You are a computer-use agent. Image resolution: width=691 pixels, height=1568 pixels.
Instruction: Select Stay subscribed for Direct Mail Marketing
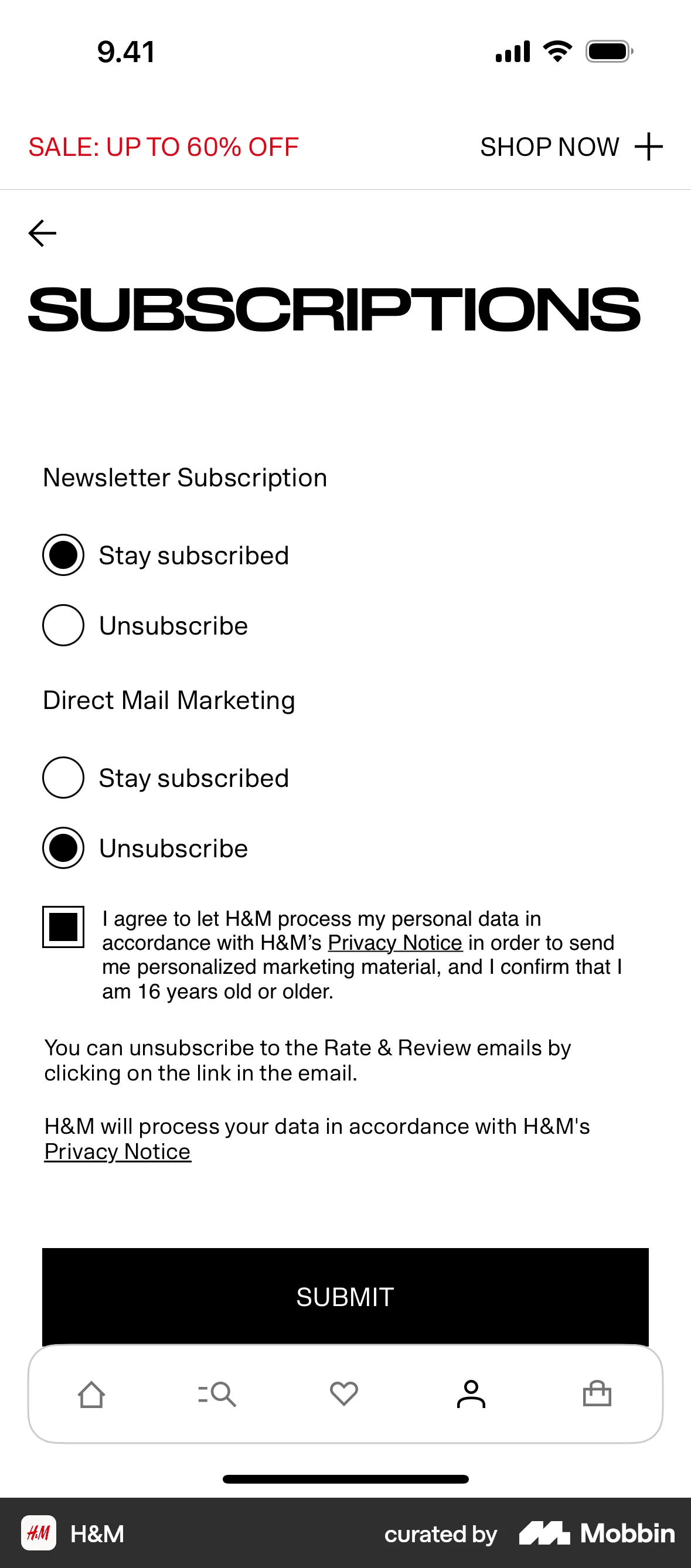click(x=63, y=777)
